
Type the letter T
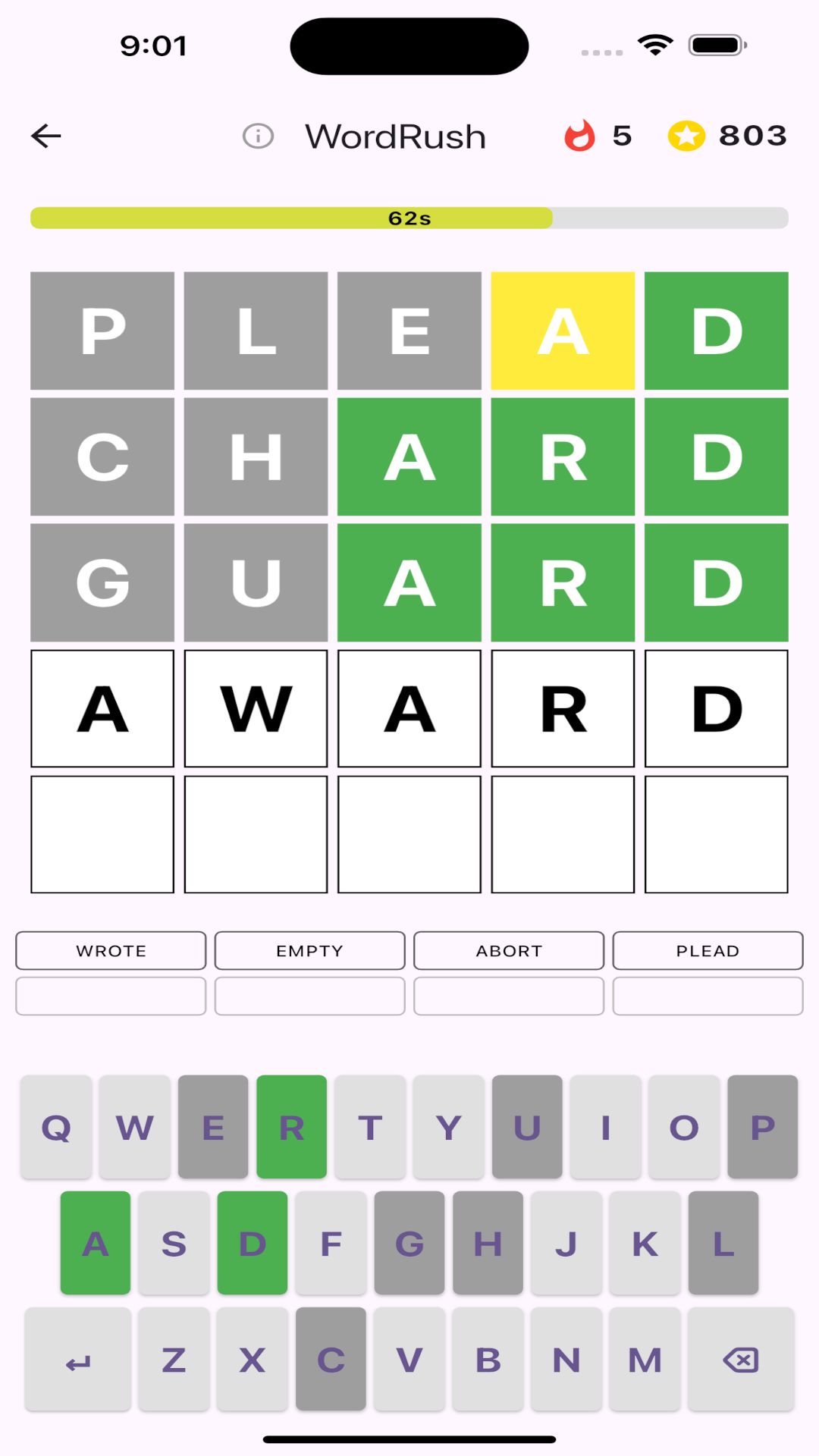pos(370,1127)
